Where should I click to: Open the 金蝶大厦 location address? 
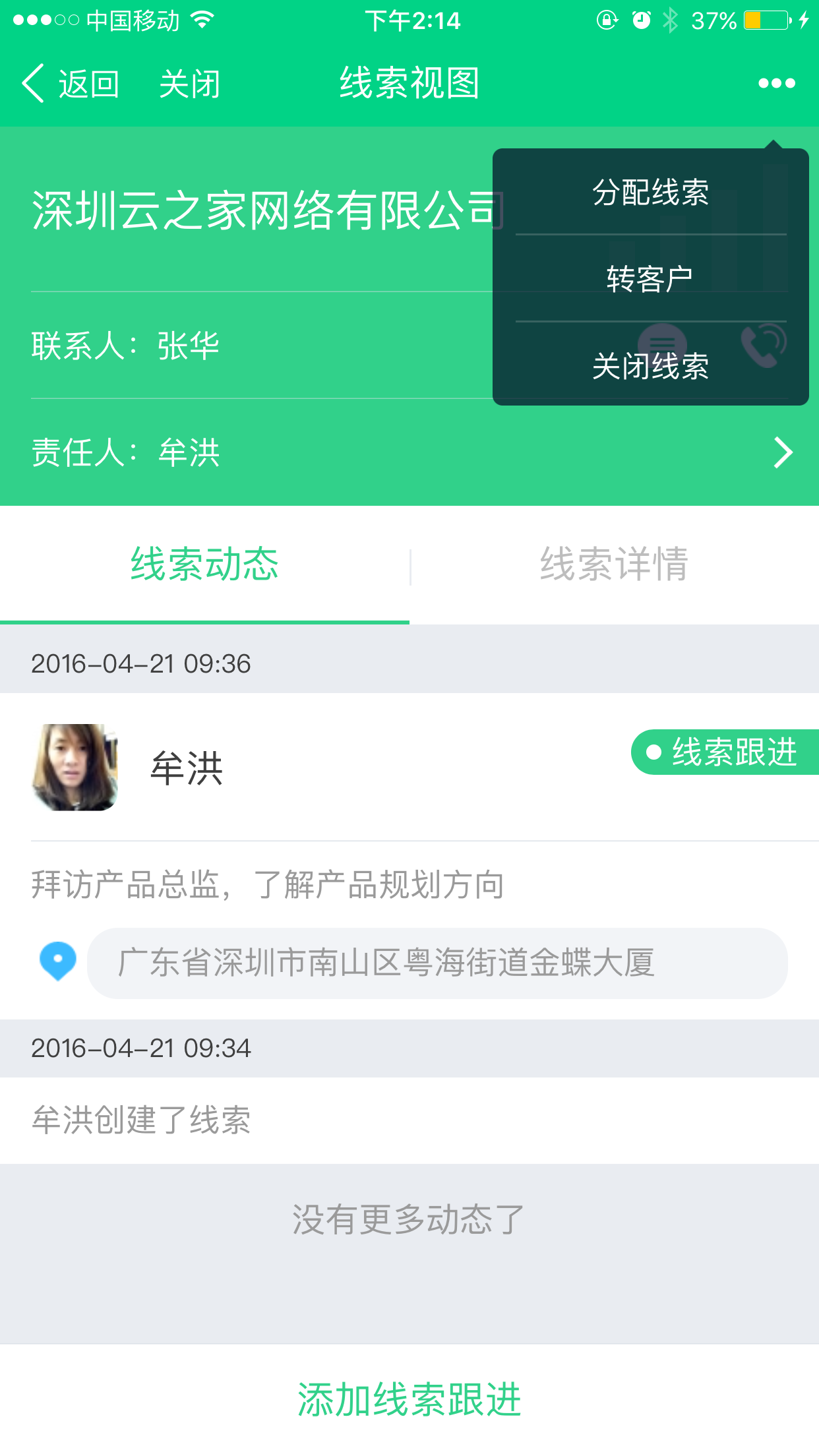tap(437, 963)
